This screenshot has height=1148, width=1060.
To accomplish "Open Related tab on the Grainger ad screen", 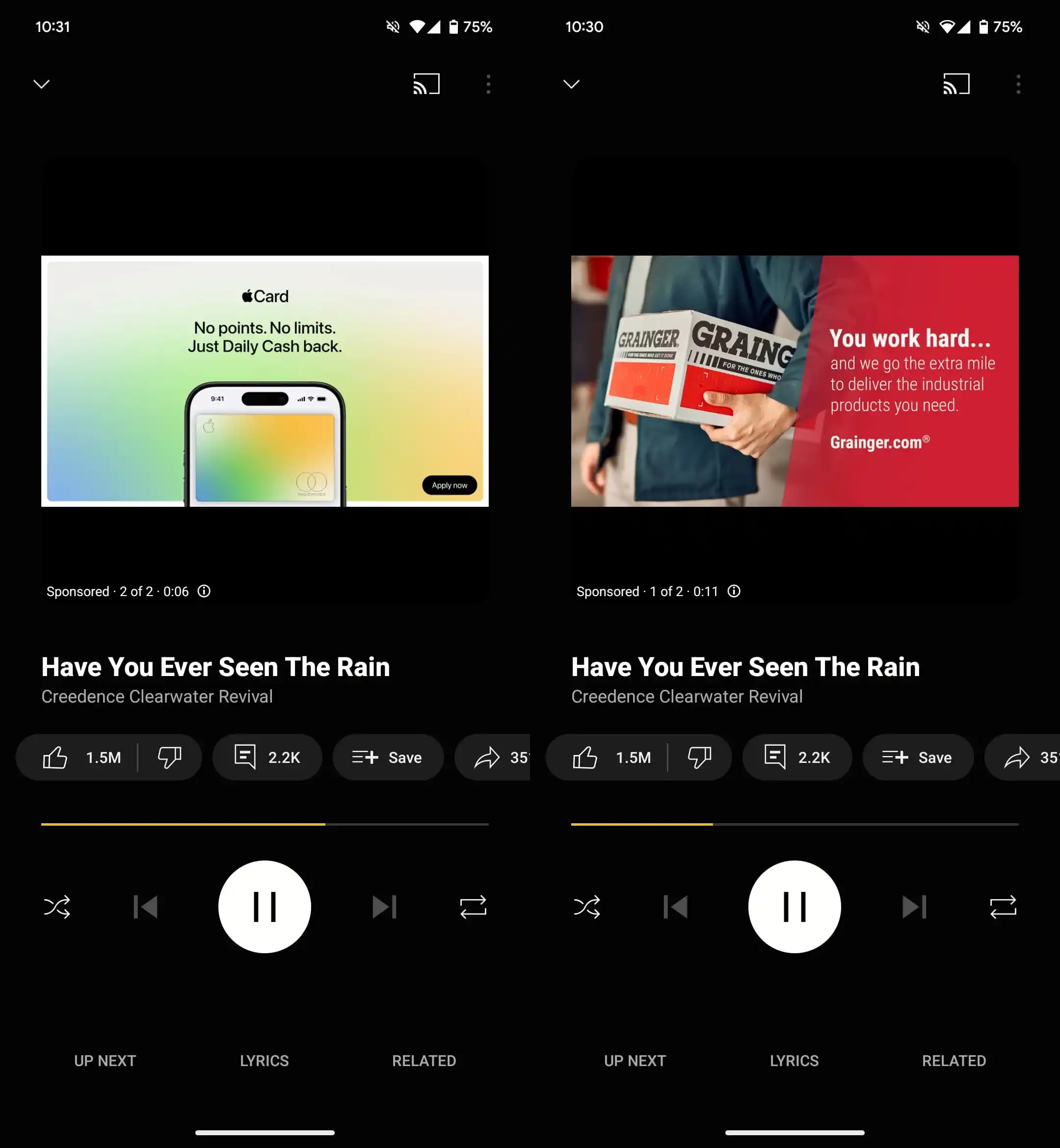I will tap(954, 1061).
